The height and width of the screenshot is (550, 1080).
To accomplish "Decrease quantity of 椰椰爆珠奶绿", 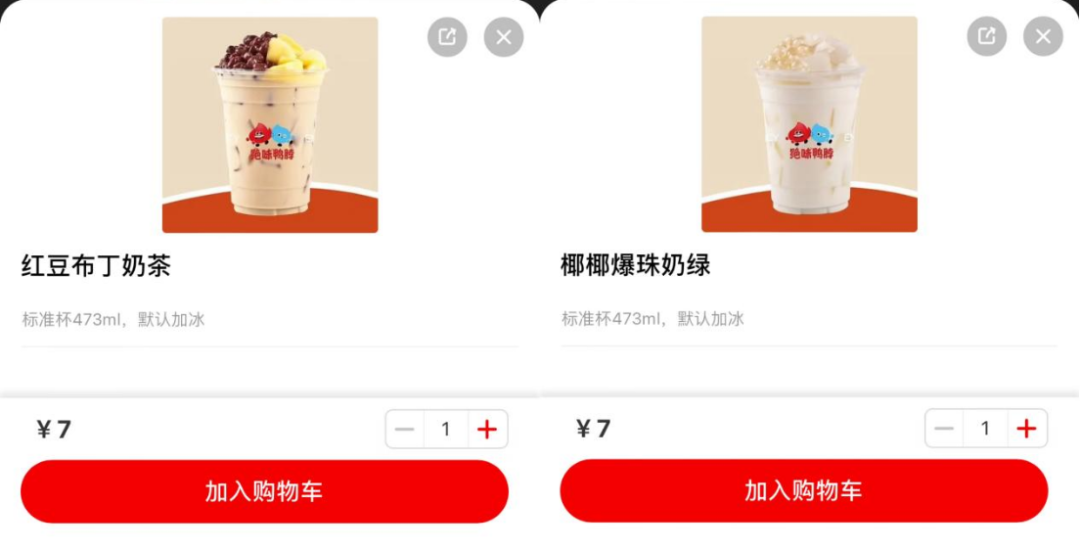I will click(x=944, y=429).
